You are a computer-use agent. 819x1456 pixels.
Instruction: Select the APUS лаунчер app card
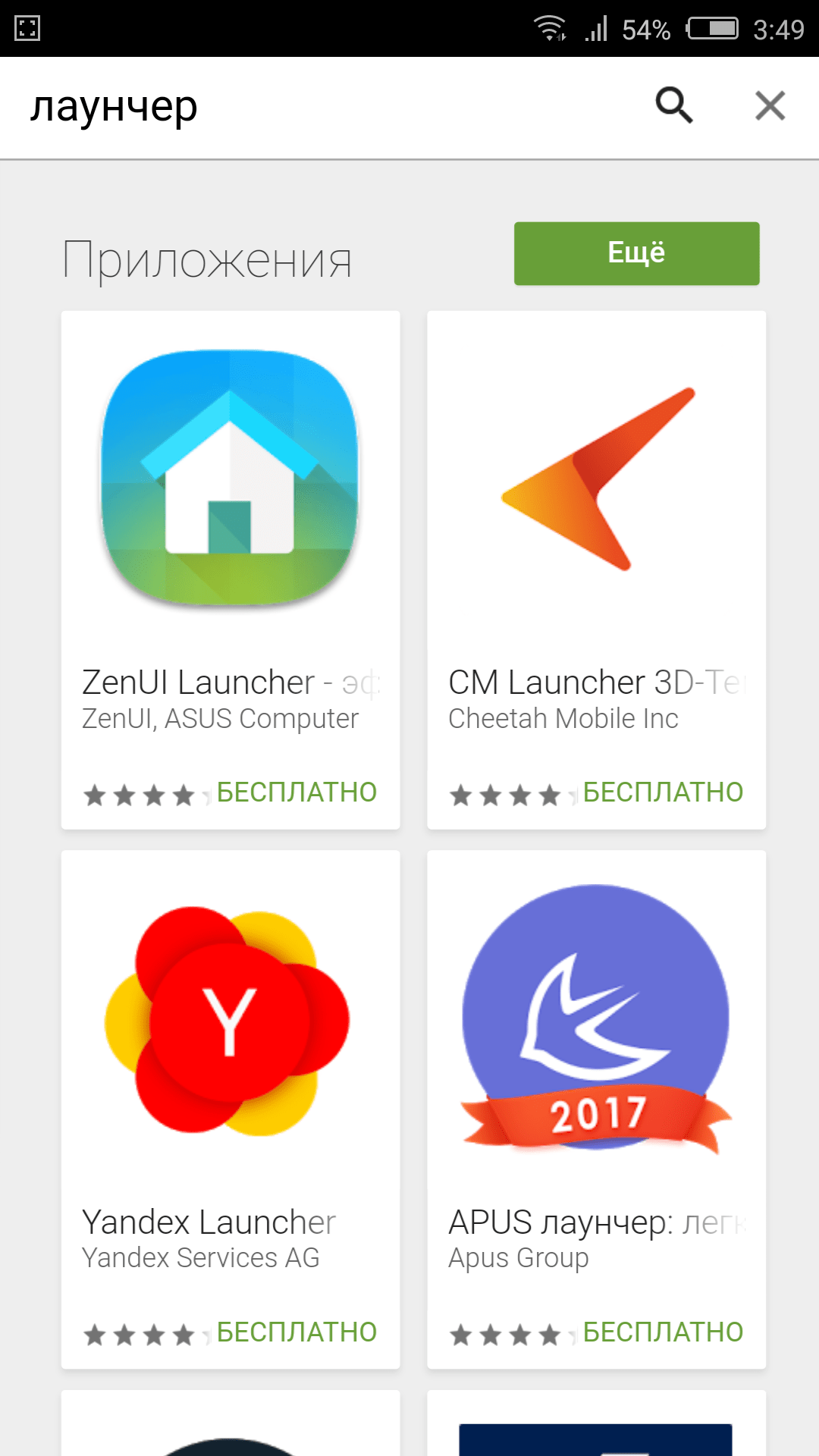596,1109
